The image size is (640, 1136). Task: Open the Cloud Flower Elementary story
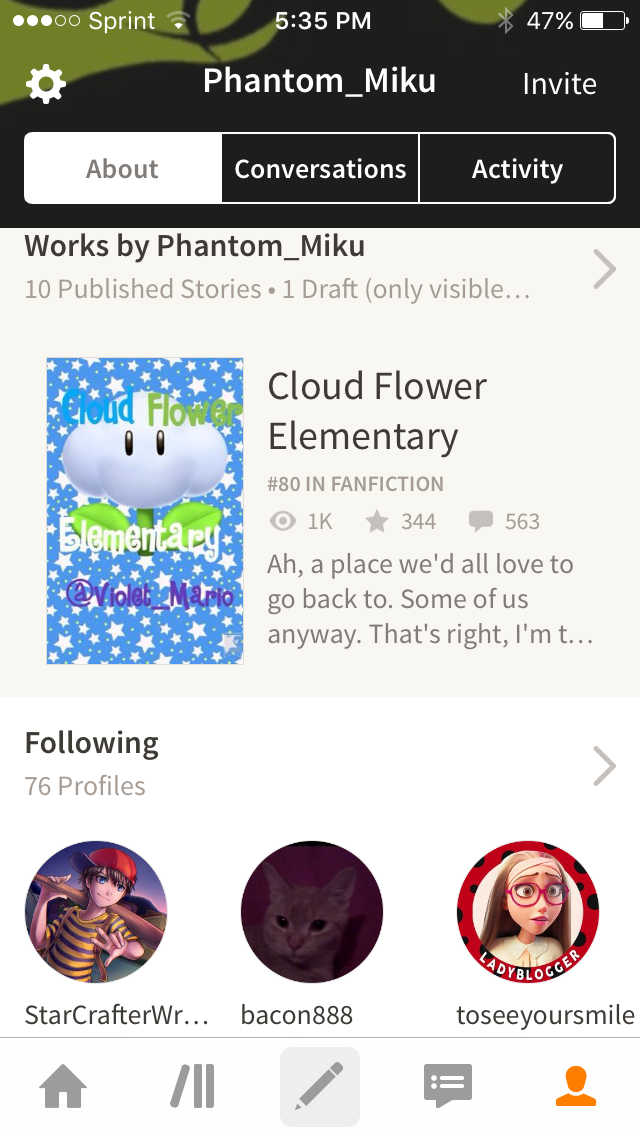tap(376, 410)
